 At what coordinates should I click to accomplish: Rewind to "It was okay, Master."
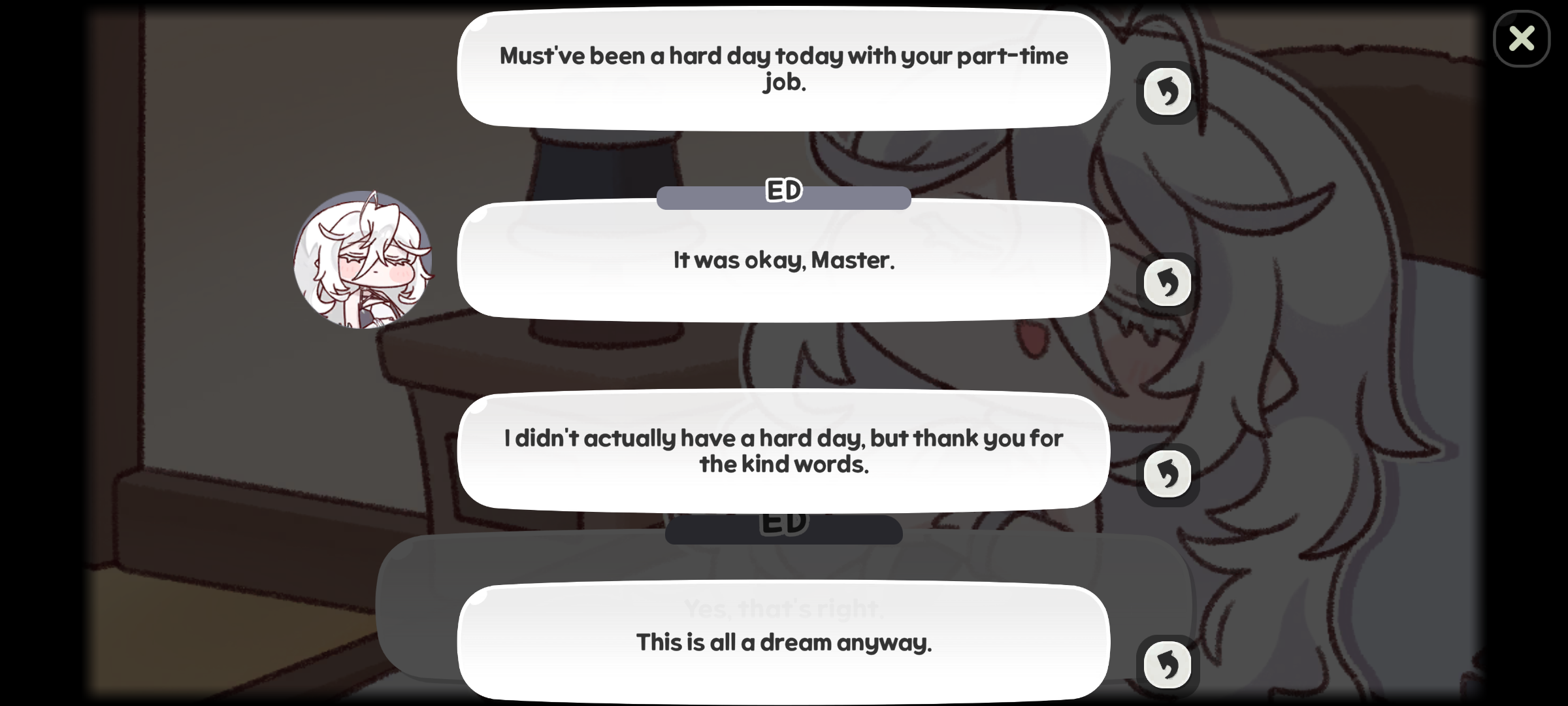pos(1168,283)
